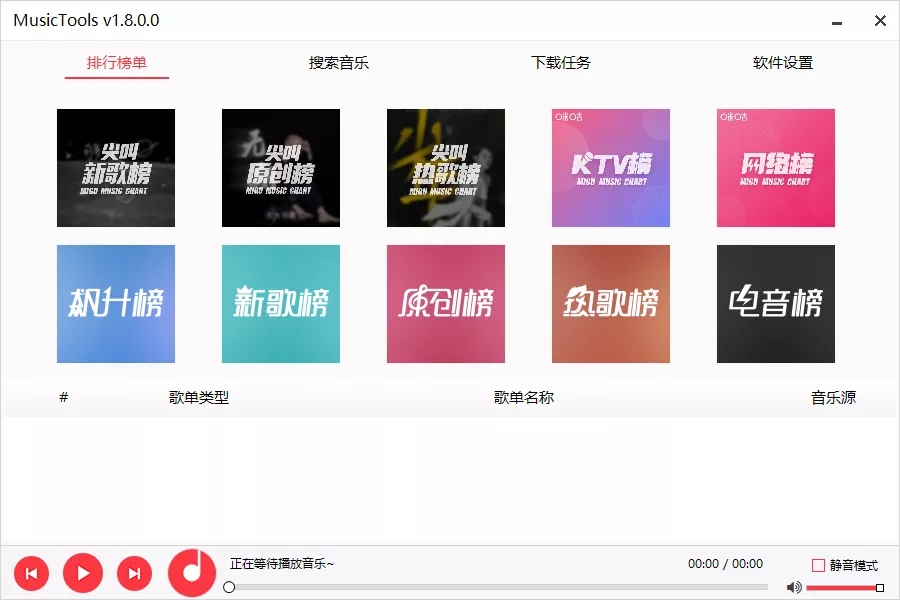
Task: Open the 飙升榜 chart tile
Action: click(x=116, y=304)
